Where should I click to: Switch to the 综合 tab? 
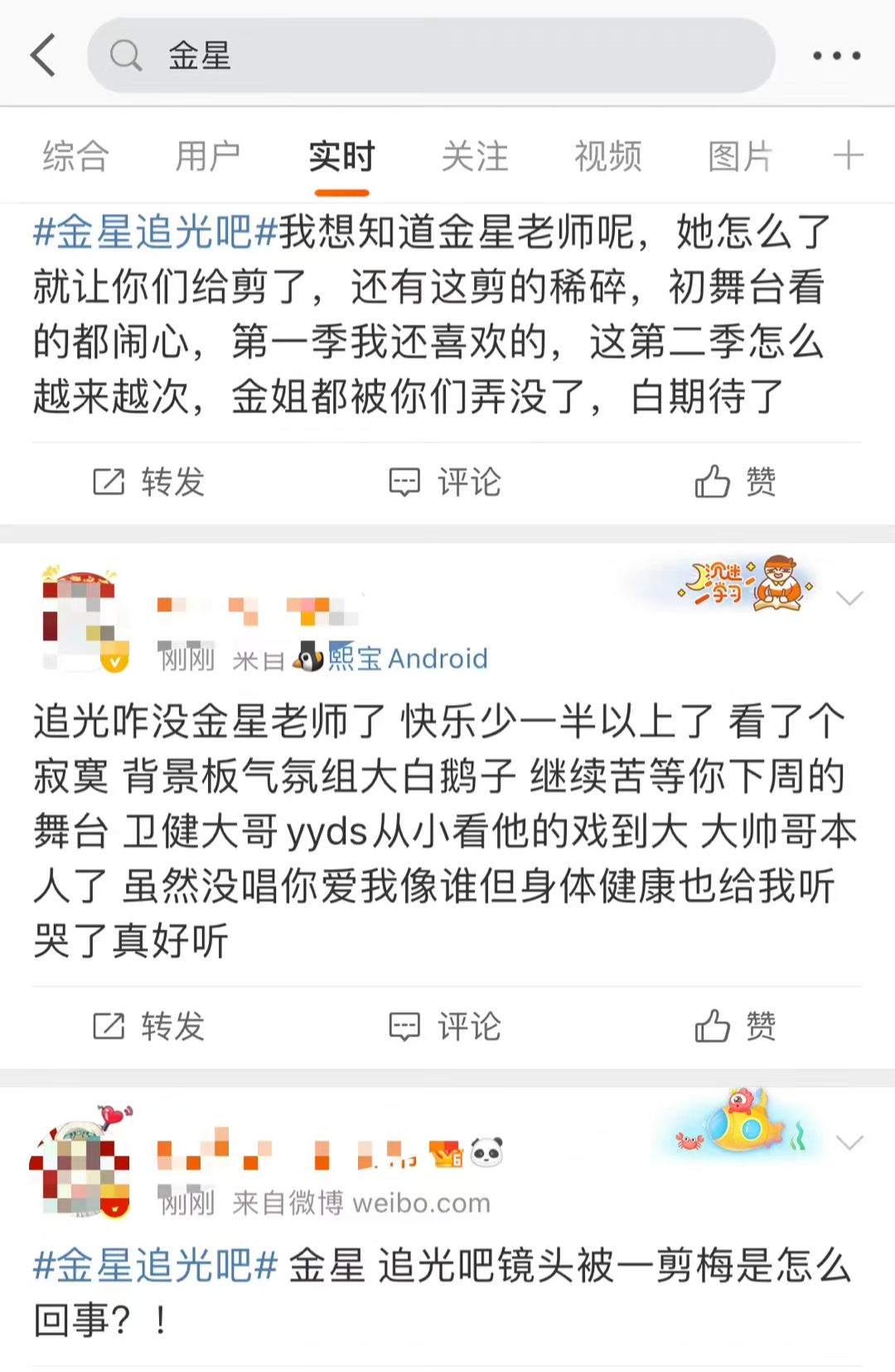[75, 156]
